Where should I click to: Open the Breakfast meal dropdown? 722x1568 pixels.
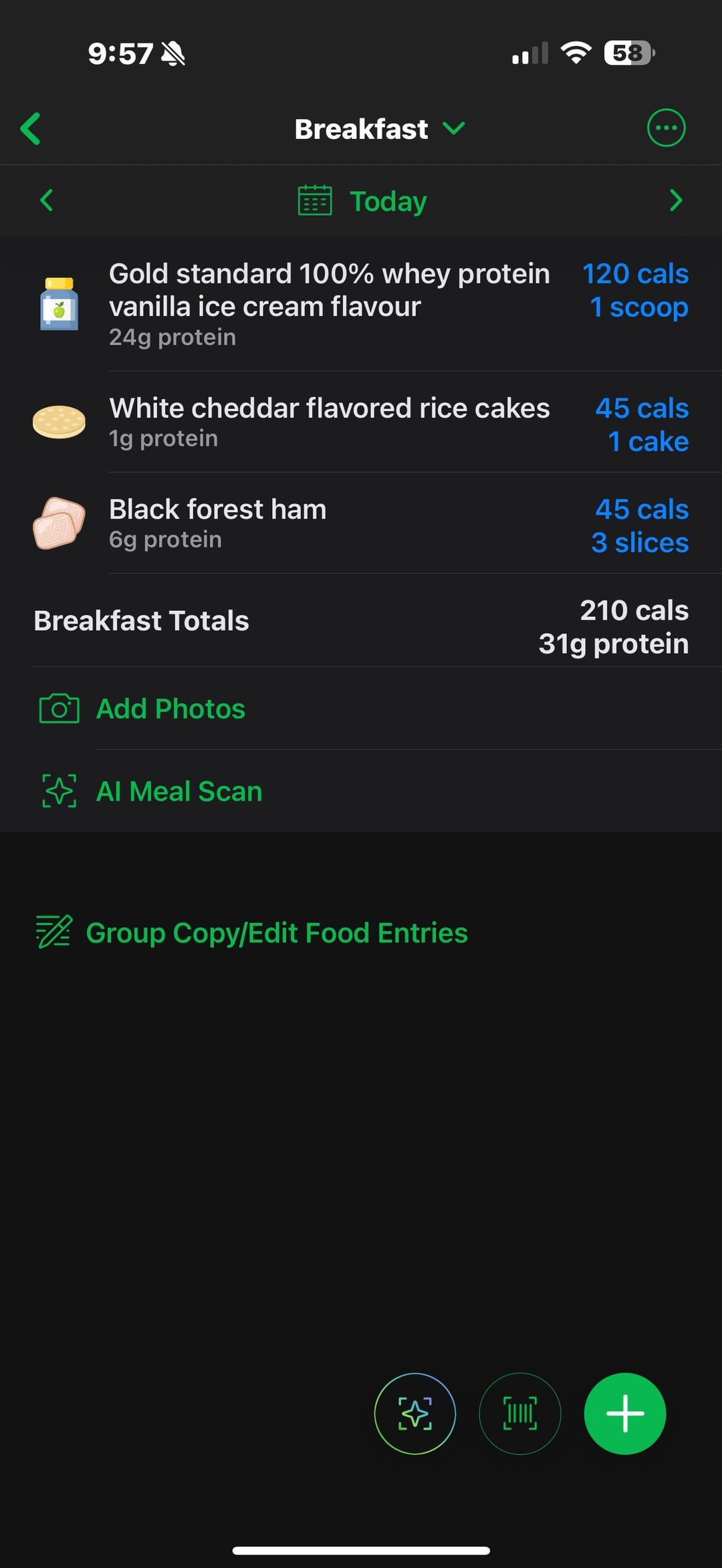coord(379,129)
